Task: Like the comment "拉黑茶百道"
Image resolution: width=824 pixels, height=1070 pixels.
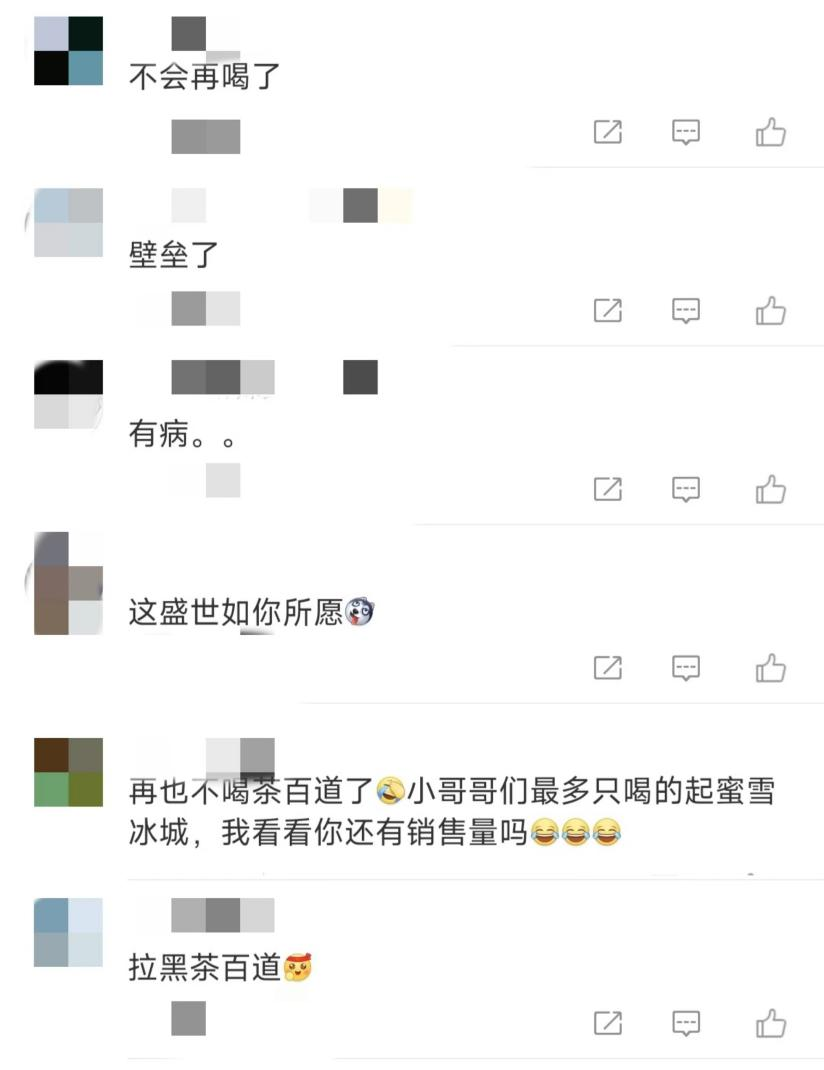Action: [x=771, y=1023]
